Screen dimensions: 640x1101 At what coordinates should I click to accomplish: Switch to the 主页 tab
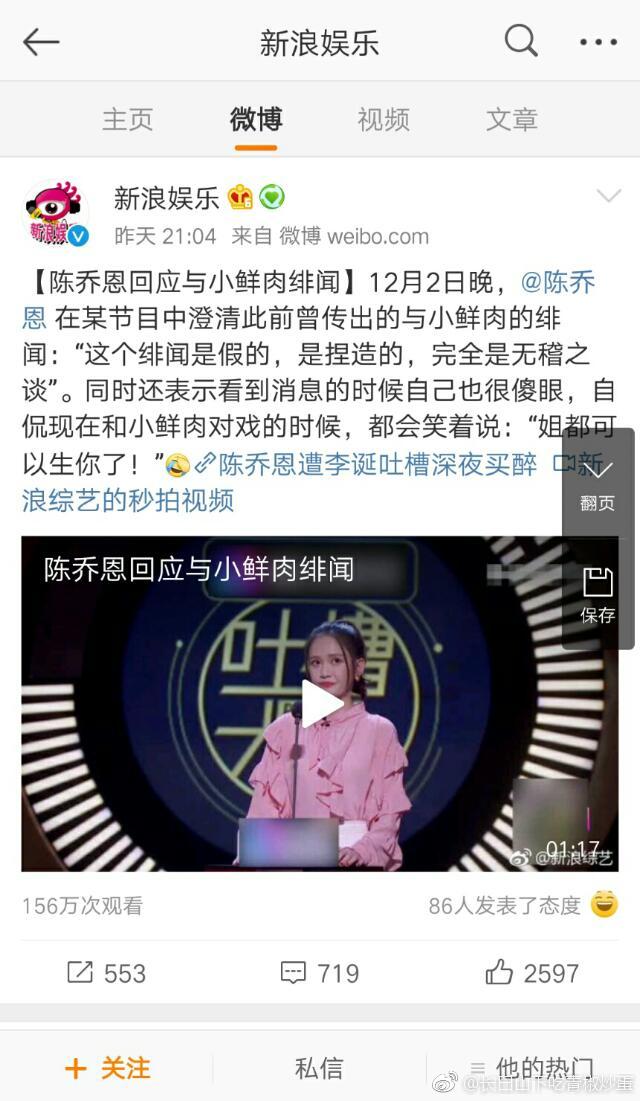tap(127, 120)
